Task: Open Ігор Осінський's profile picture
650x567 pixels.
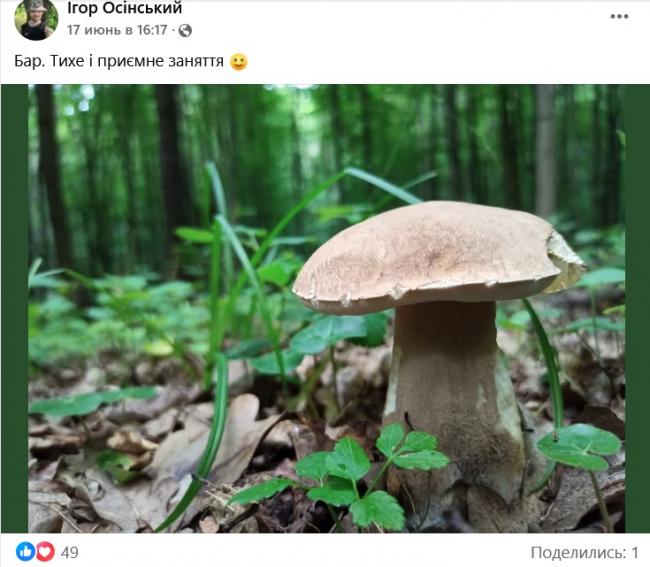Action: click(x=36, y=18)
